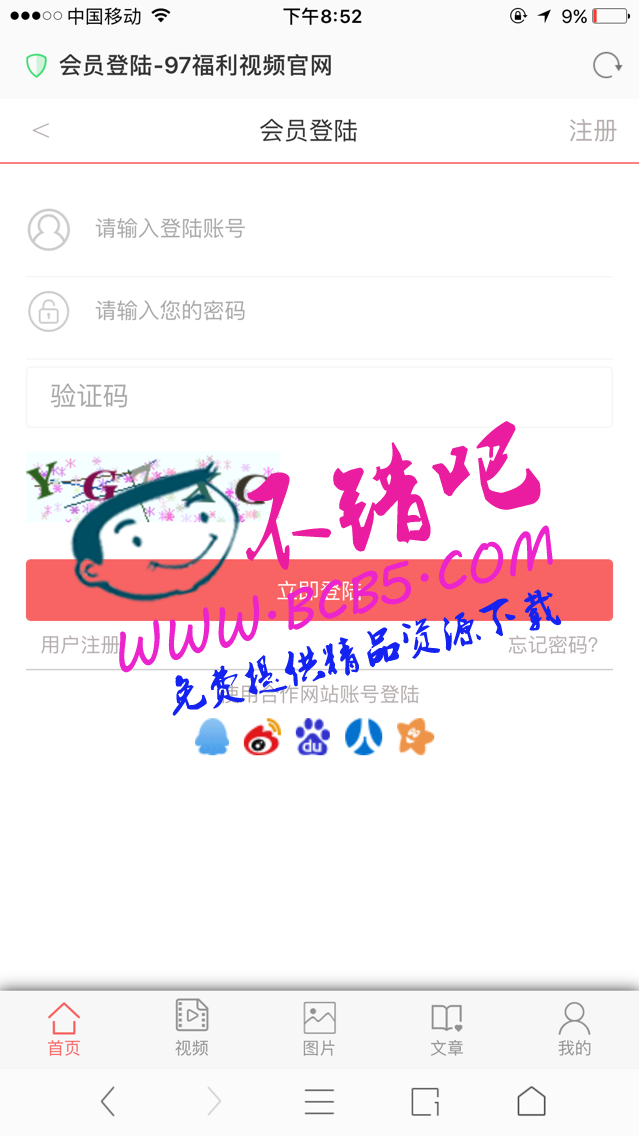Image resolution: width=639 pixels, height=1136 pixels.
Task: Go back using the top-left arrow
Action: (41, 131)
